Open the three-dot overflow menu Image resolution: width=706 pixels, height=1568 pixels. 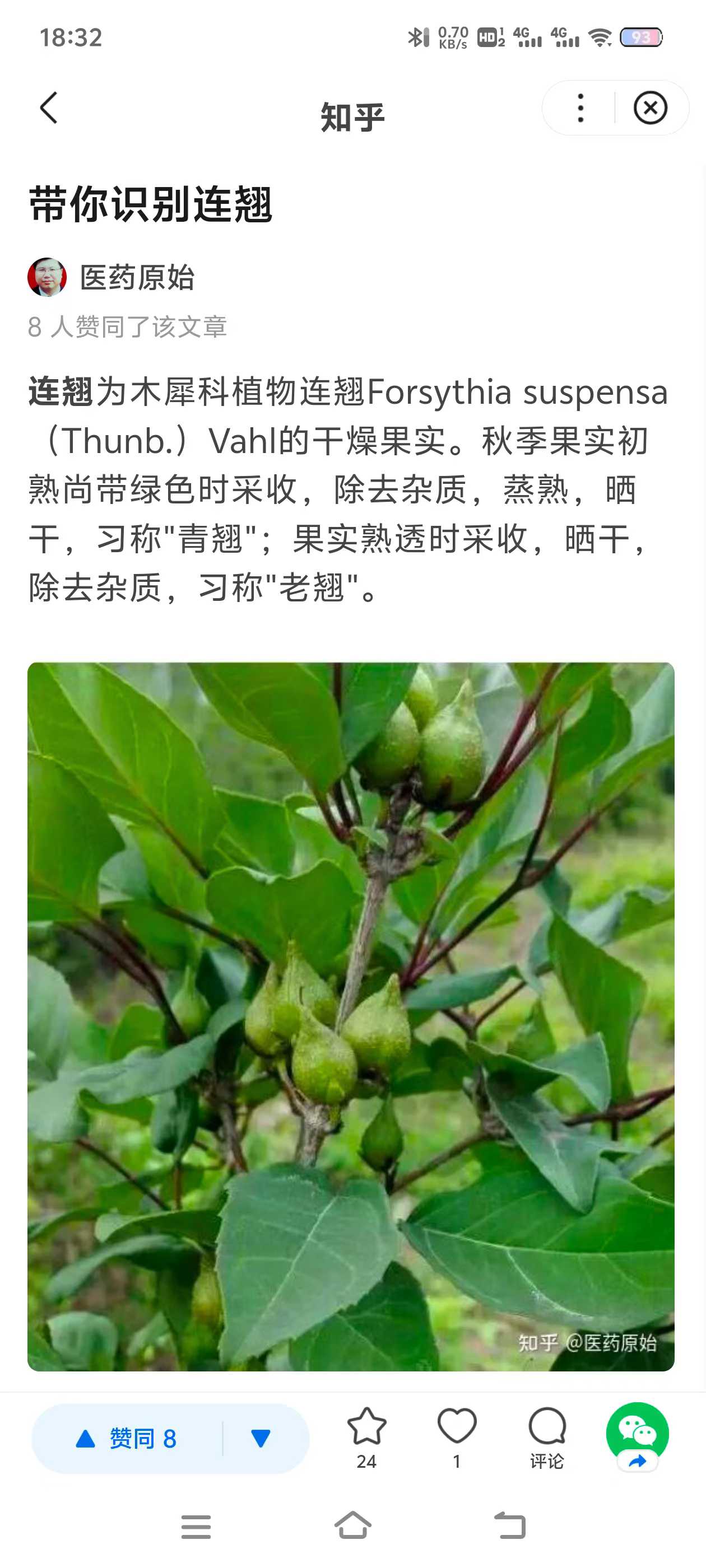pos(580,108)
